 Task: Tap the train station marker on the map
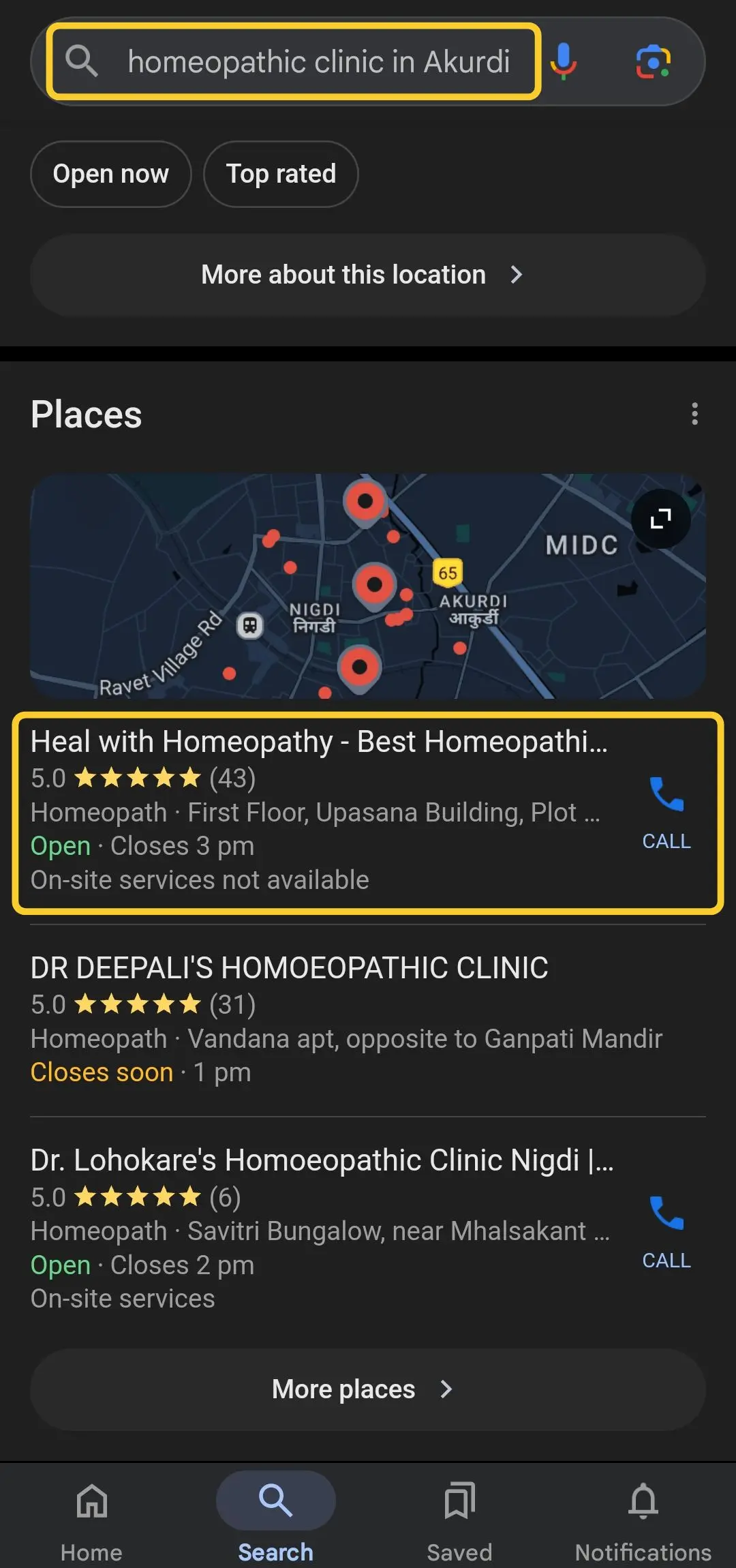pos(249,626)
